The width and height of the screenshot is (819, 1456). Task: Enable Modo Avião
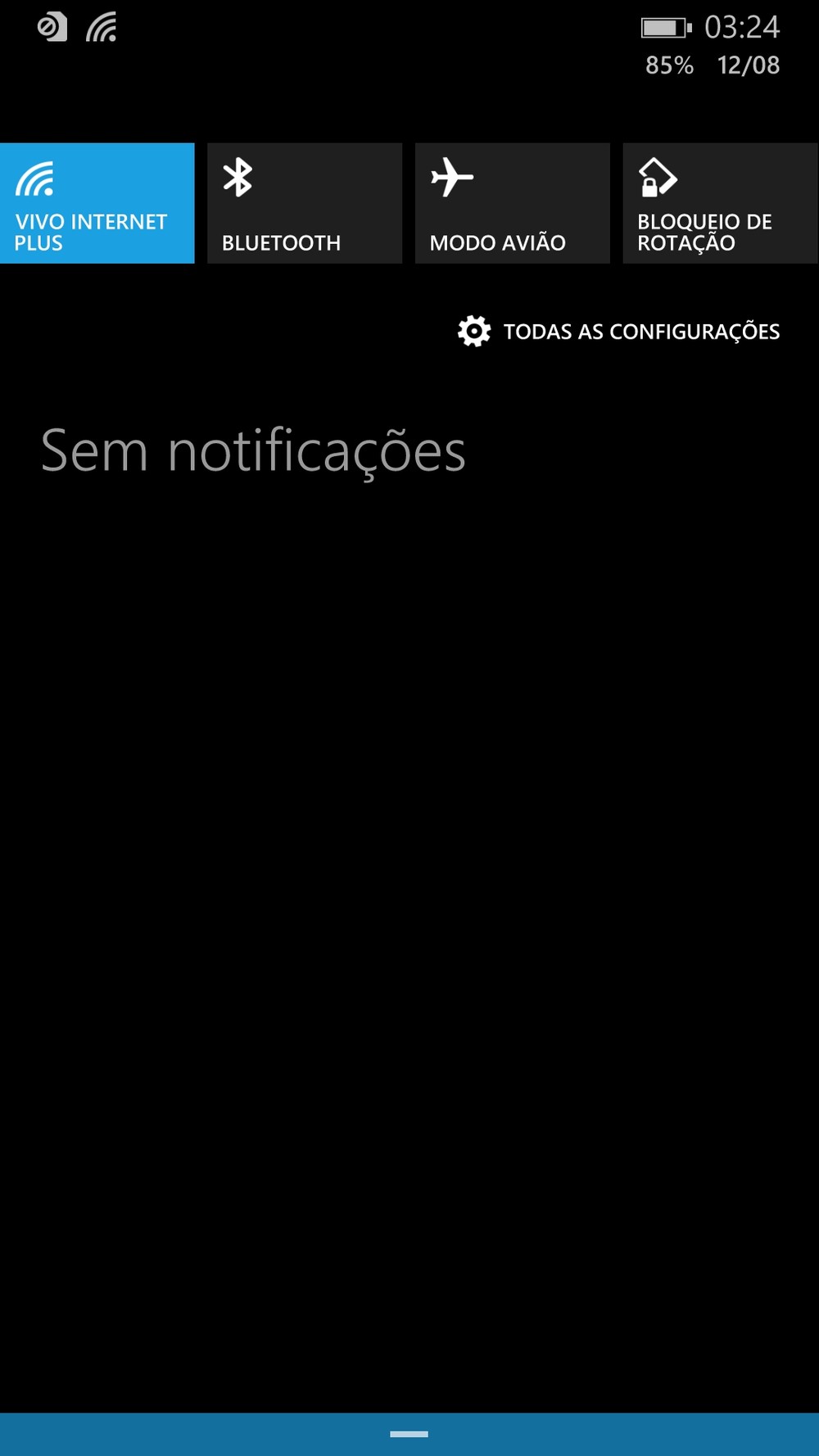(513, 203)
